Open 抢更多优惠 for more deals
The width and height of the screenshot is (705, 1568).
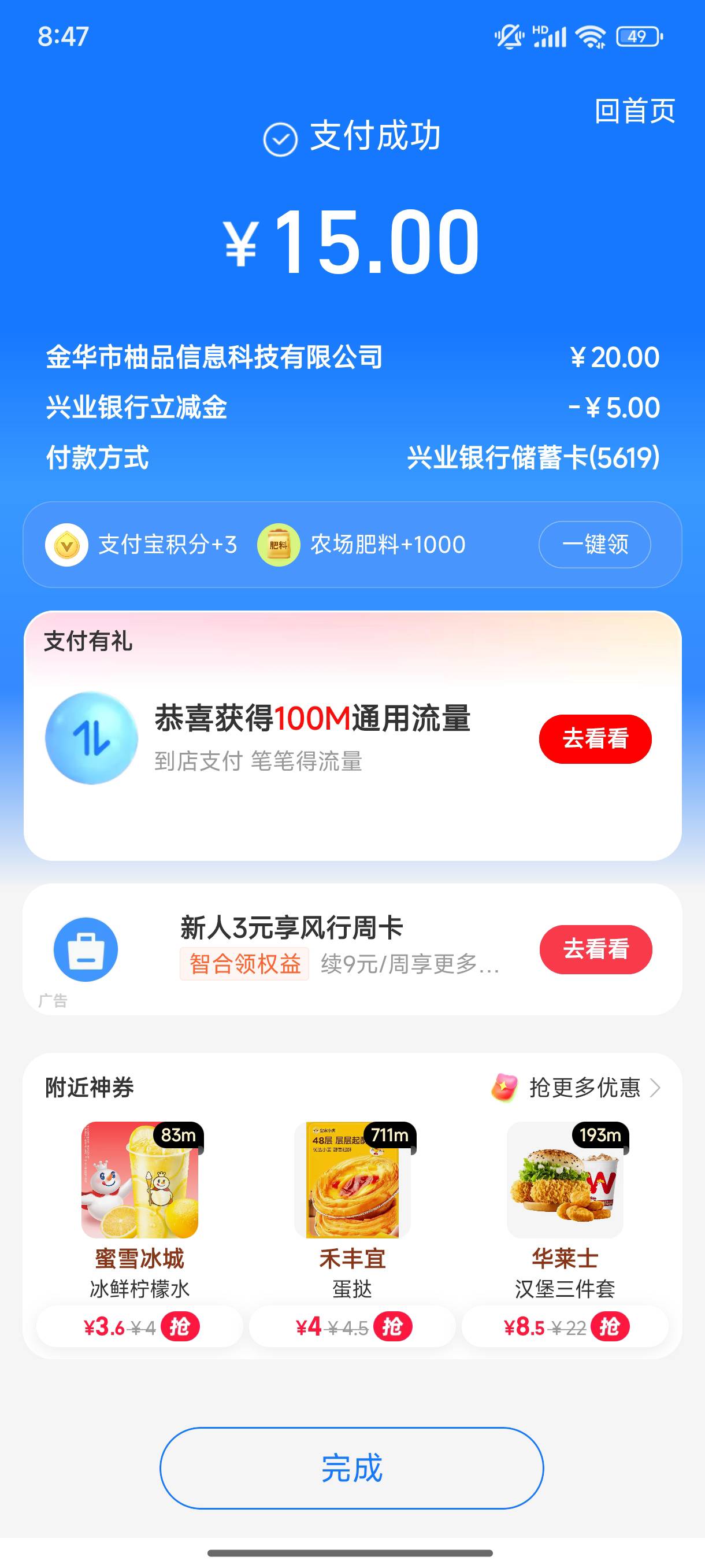click(x=576, y=1087)
